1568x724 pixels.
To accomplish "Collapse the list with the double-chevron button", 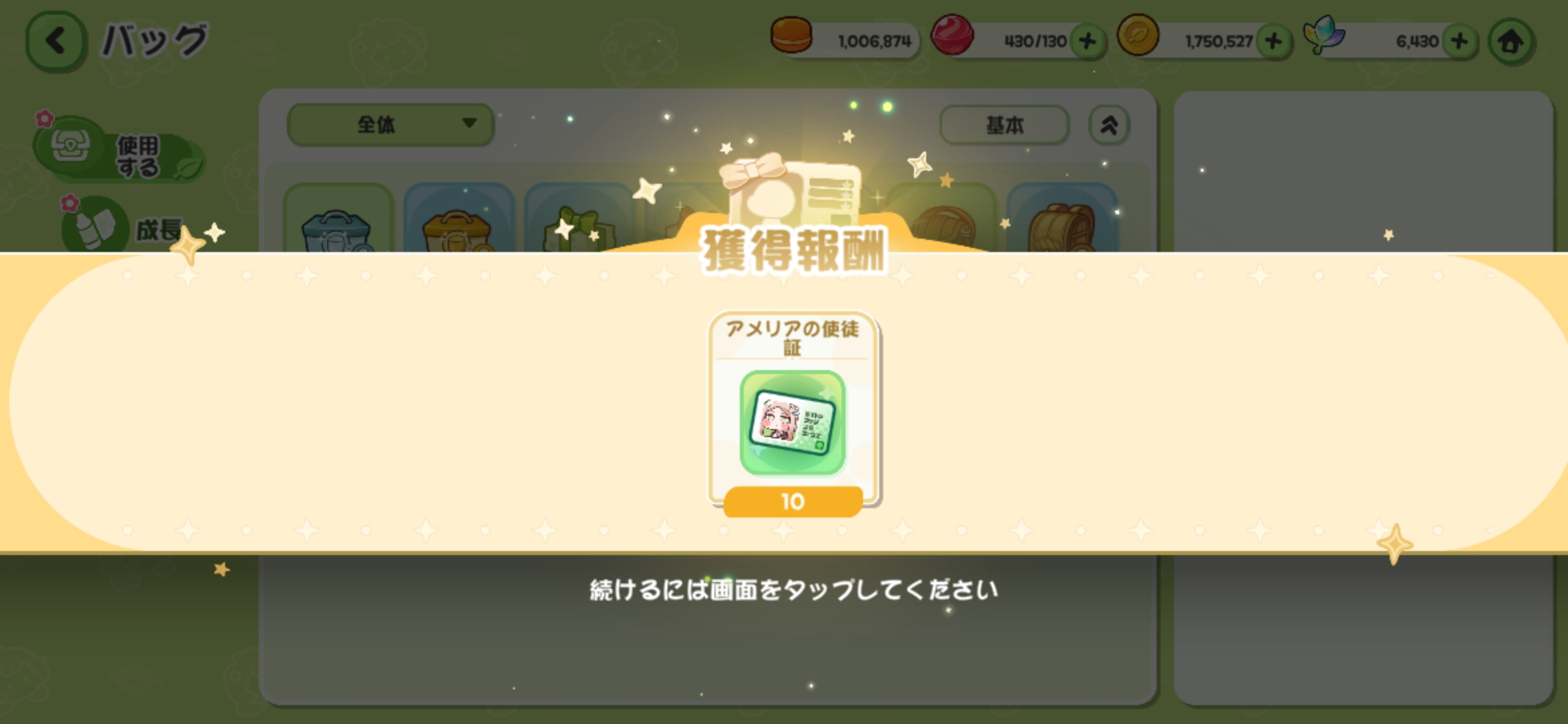I will pyautogui.click(x=1109, y=125).
